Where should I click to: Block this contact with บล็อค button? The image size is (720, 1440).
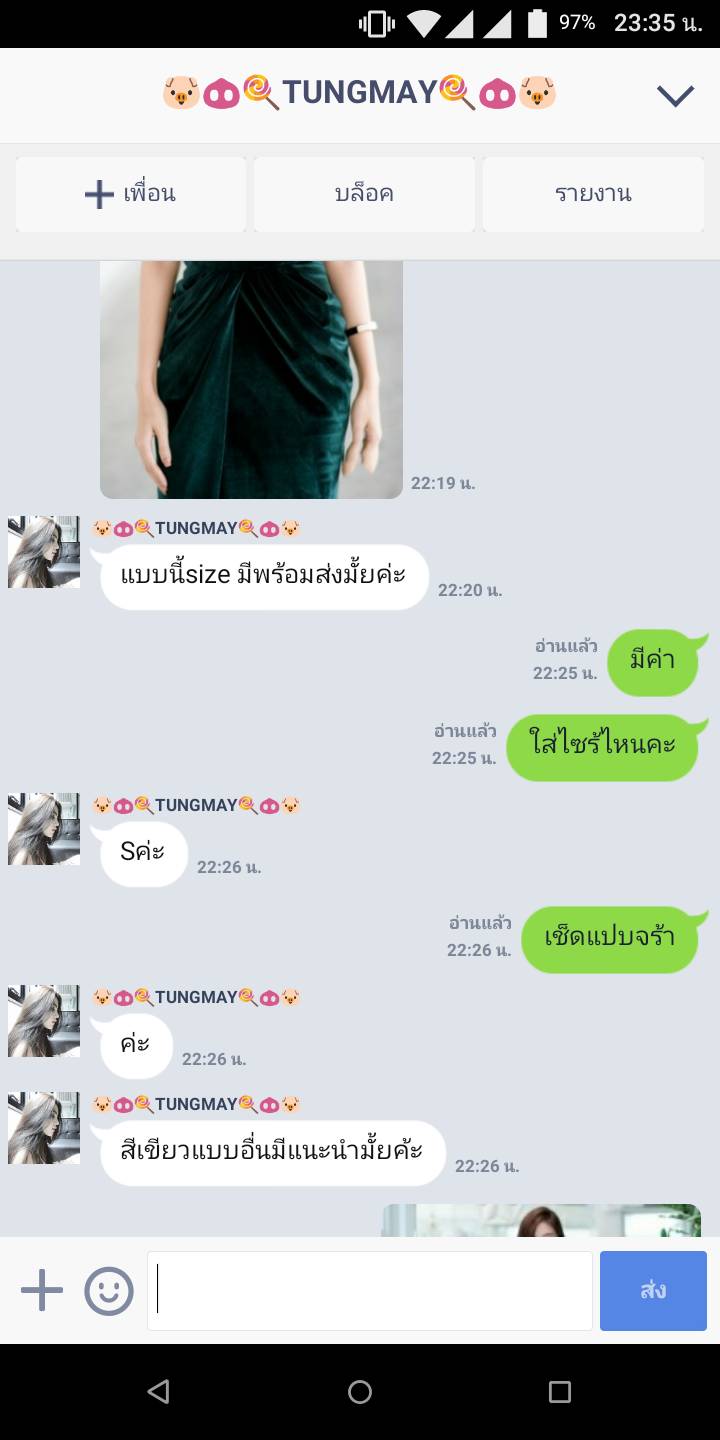(364, 194)
